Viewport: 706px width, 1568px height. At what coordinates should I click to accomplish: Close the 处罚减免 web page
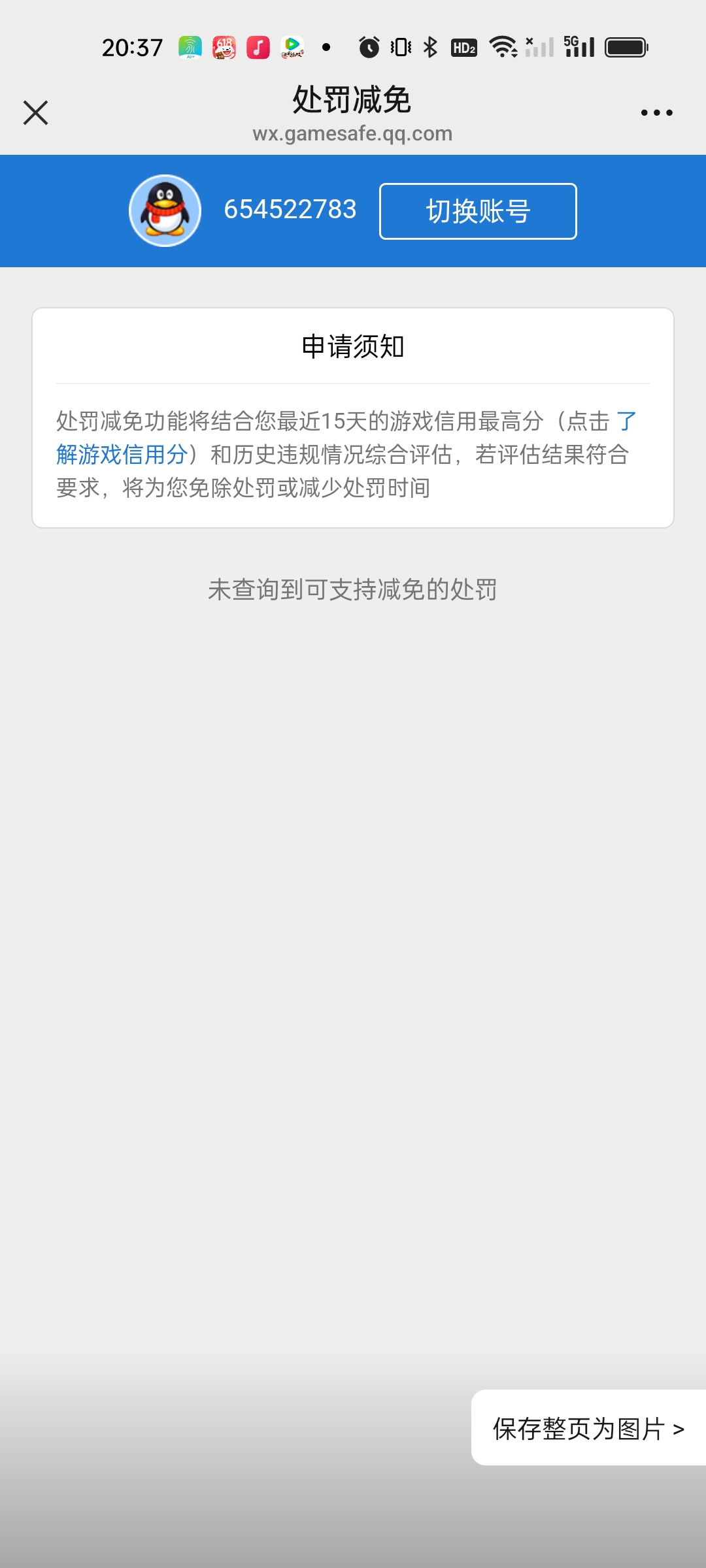(35, 112)
